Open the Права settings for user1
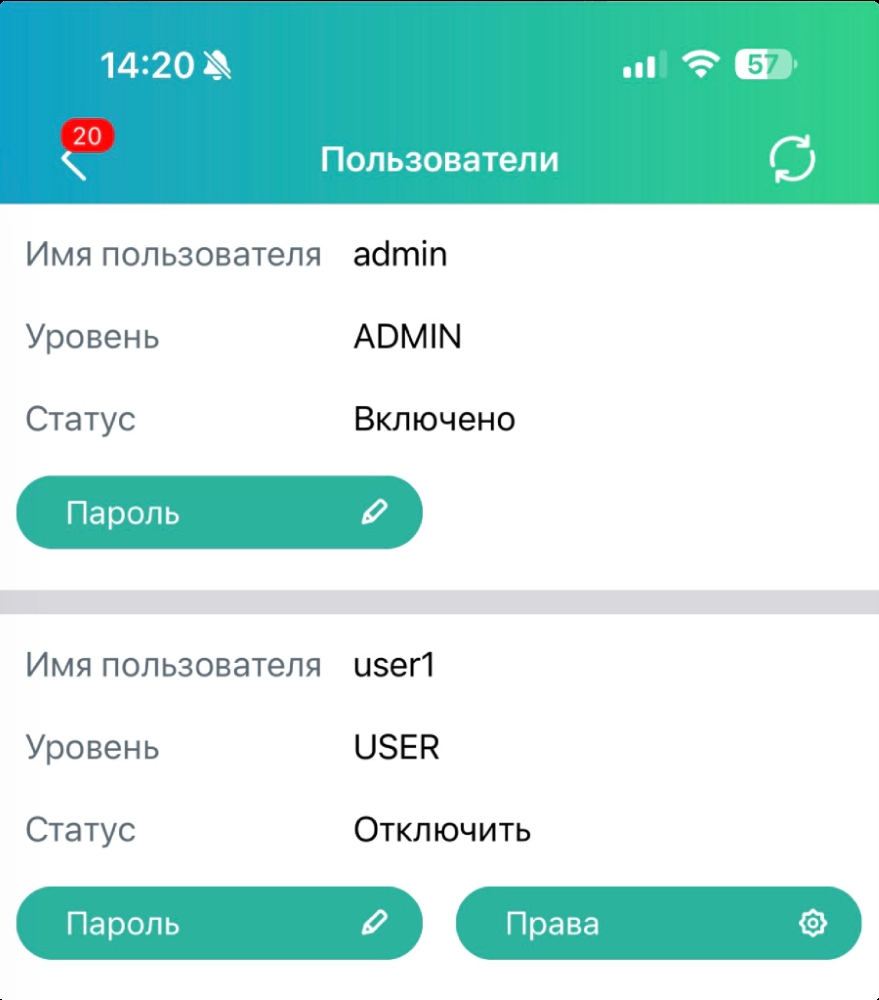Viewport: 879px width, 1000px height. tap(659, 923)
